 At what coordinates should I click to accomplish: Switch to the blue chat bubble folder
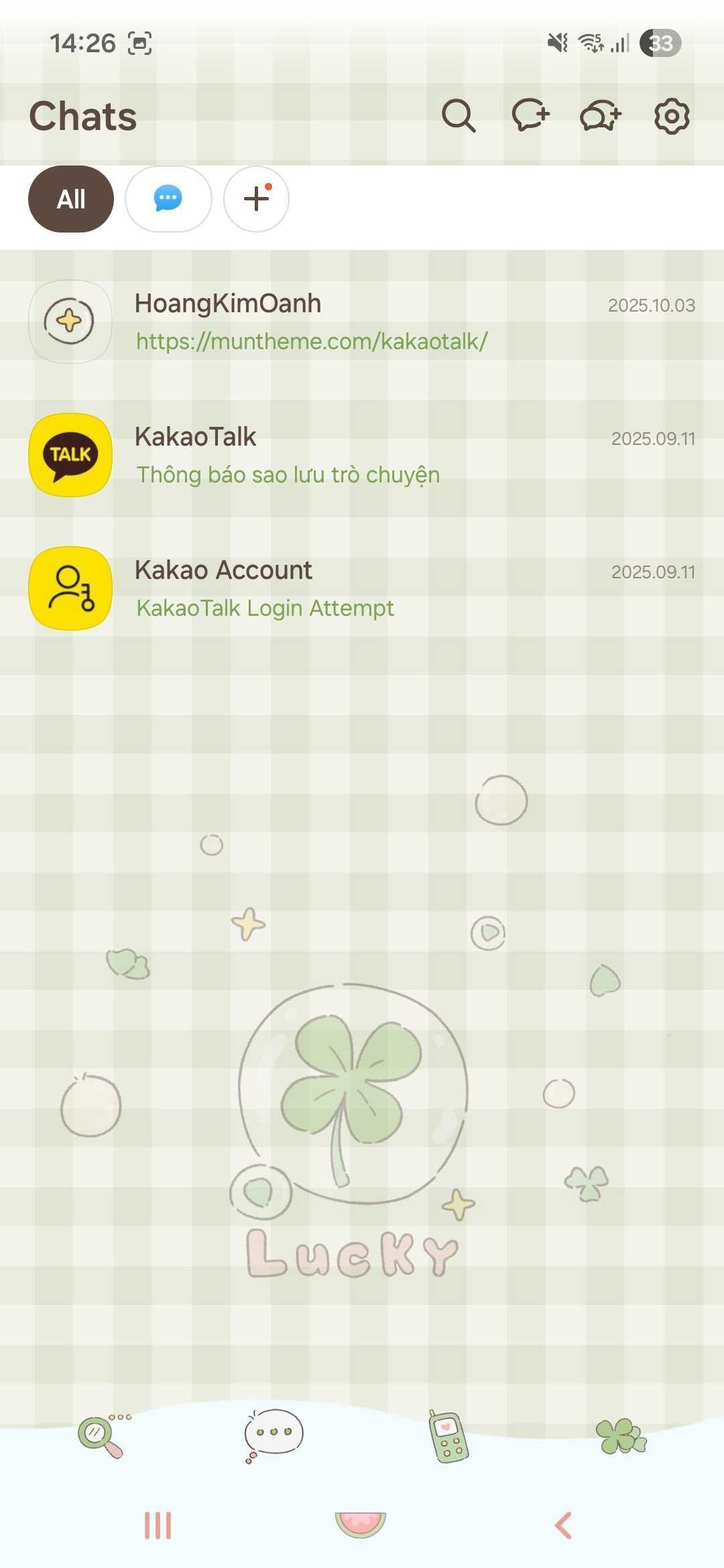click(168, 199)
